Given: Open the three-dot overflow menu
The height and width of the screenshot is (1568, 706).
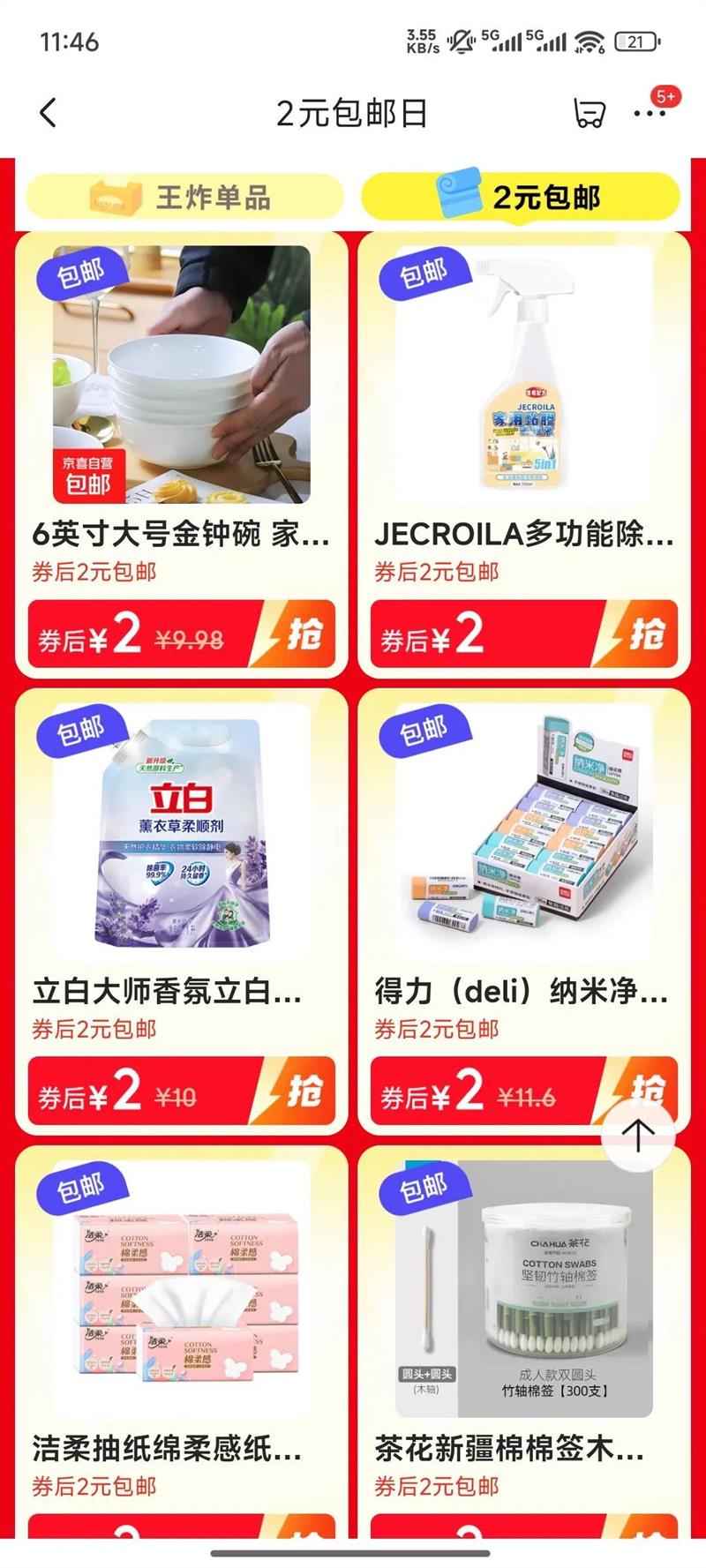Looking at the screenshot, I should click(650, 113).
